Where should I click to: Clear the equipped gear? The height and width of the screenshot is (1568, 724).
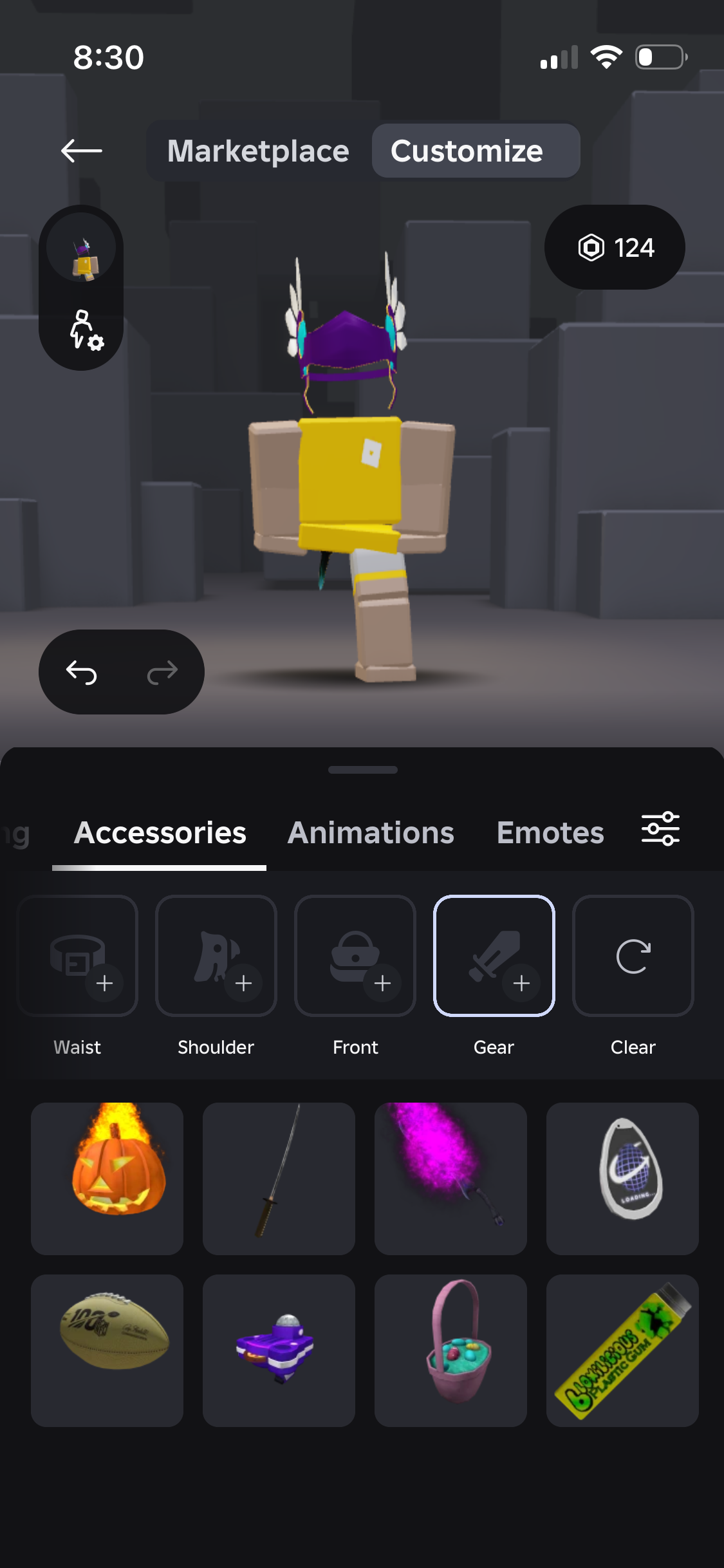pyautogui.click(x=633, y=956)
